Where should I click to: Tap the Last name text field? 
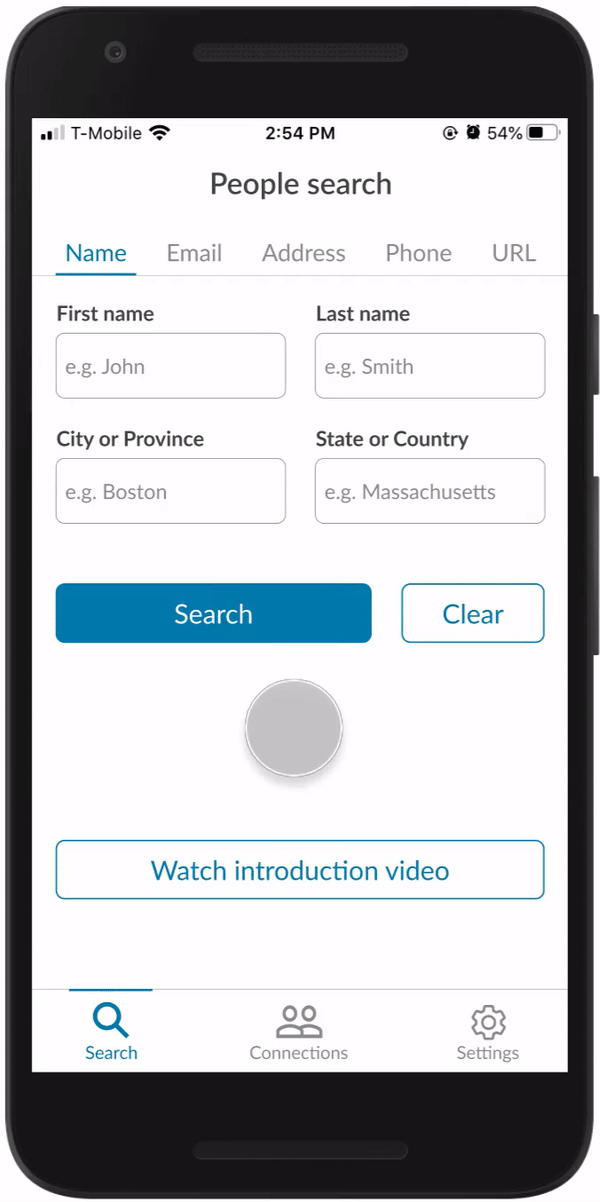coord(430,366)
